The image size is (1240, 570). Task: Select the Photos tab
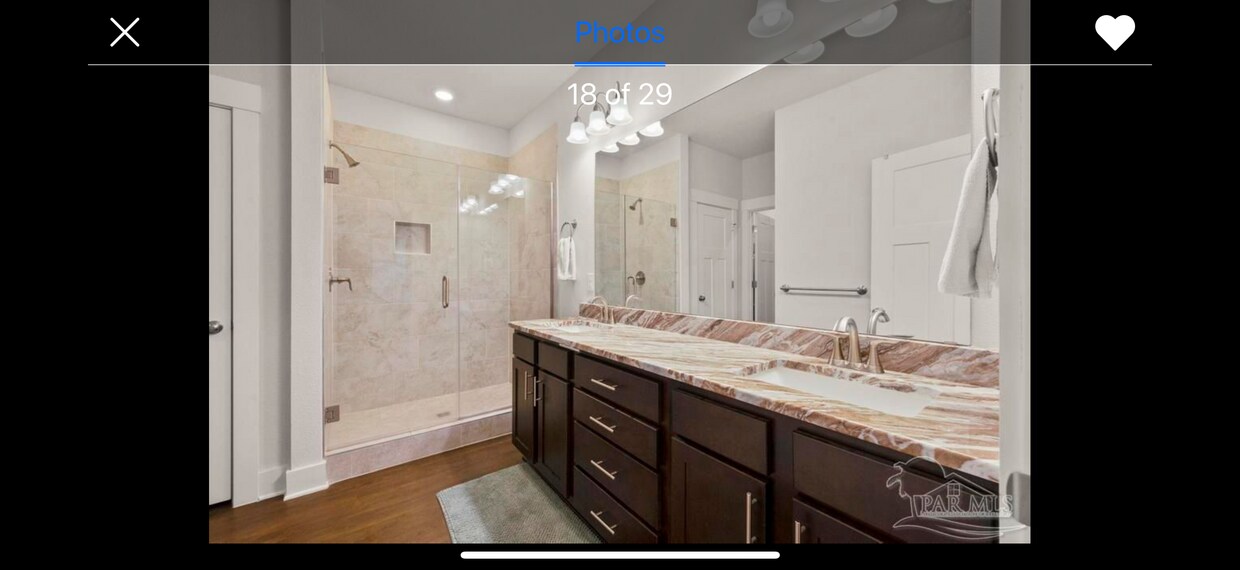[620, 33]
